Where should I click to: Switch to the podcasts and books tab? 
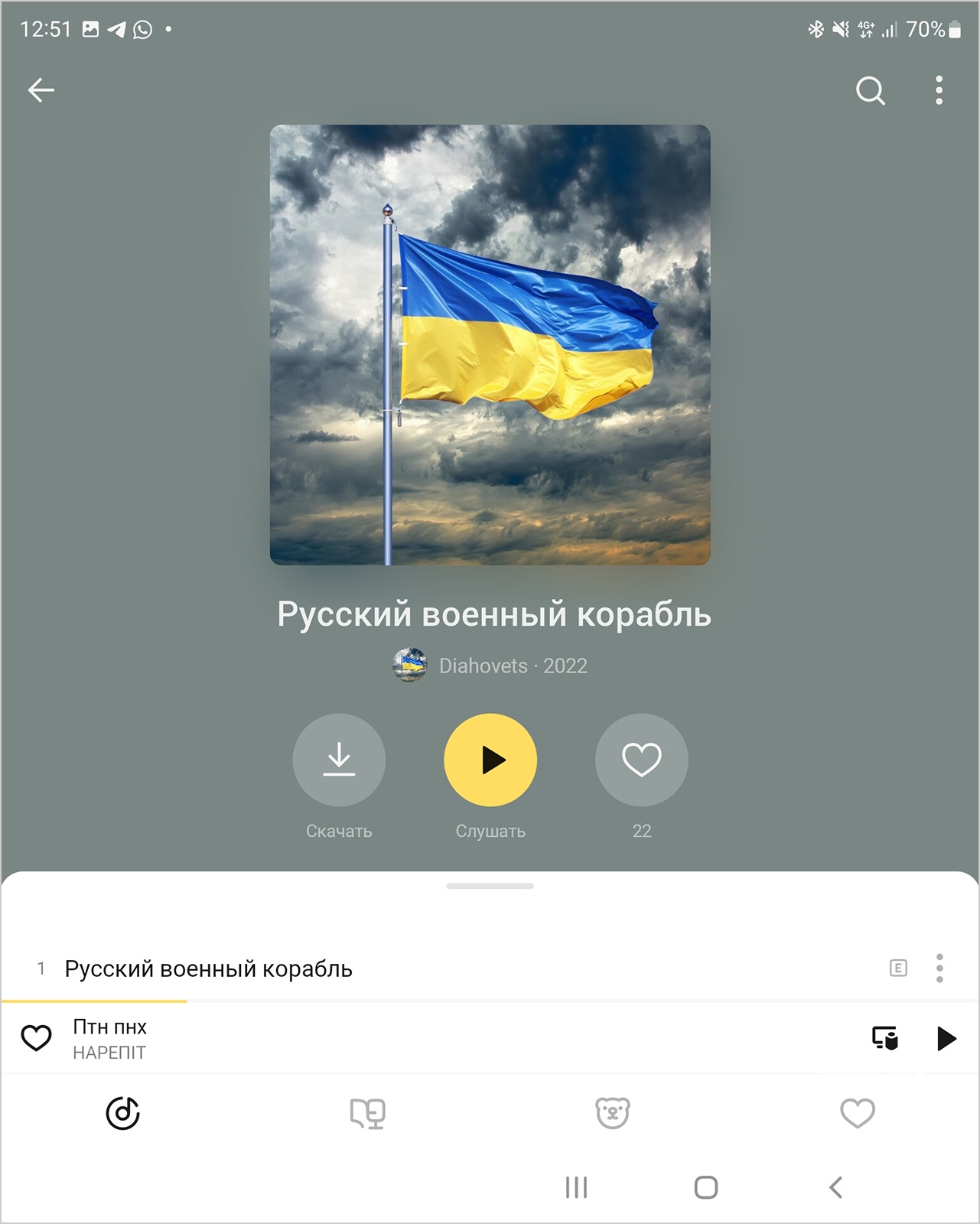(367, 1113)
